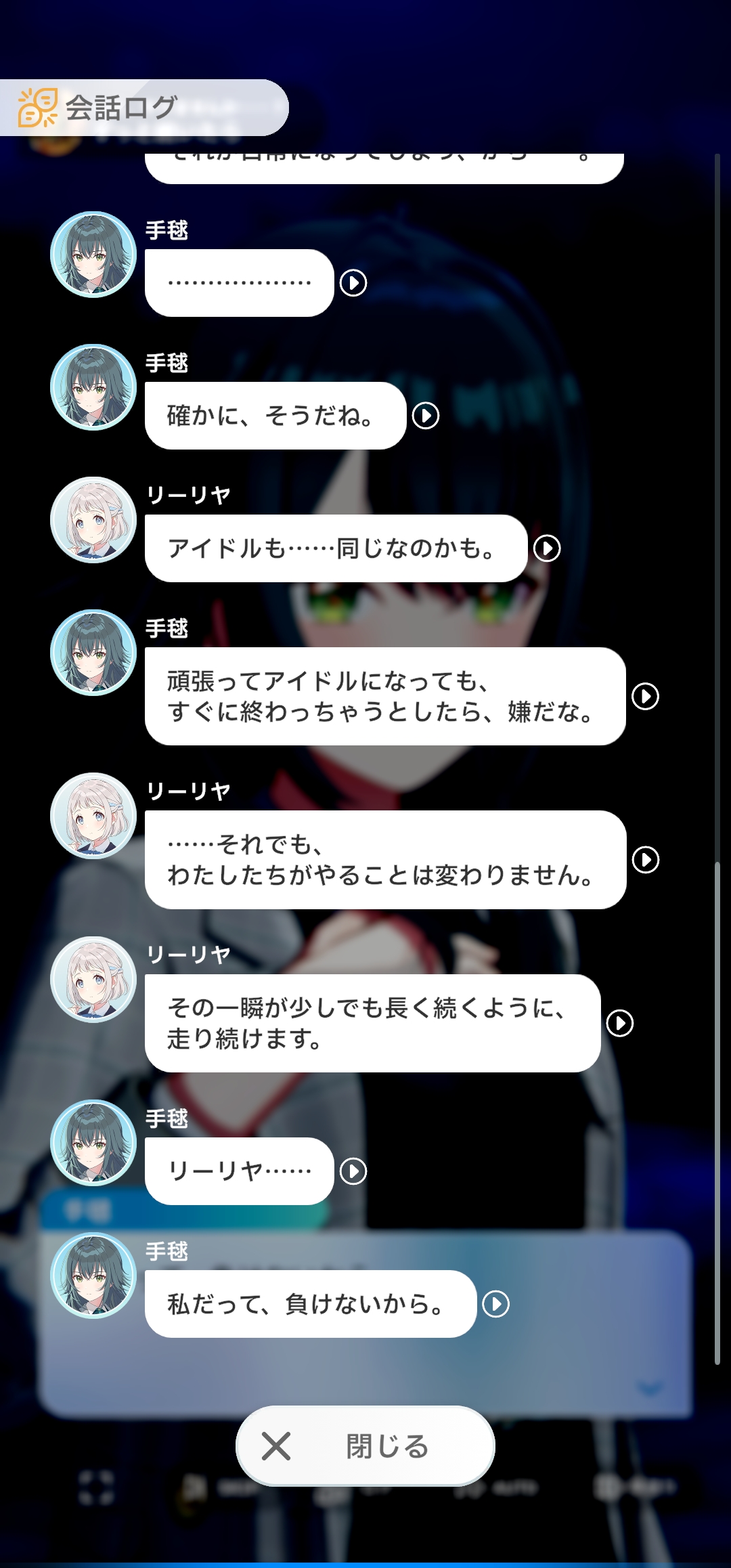Play voice for ……それでも、 line

click(x=646, y=860)
